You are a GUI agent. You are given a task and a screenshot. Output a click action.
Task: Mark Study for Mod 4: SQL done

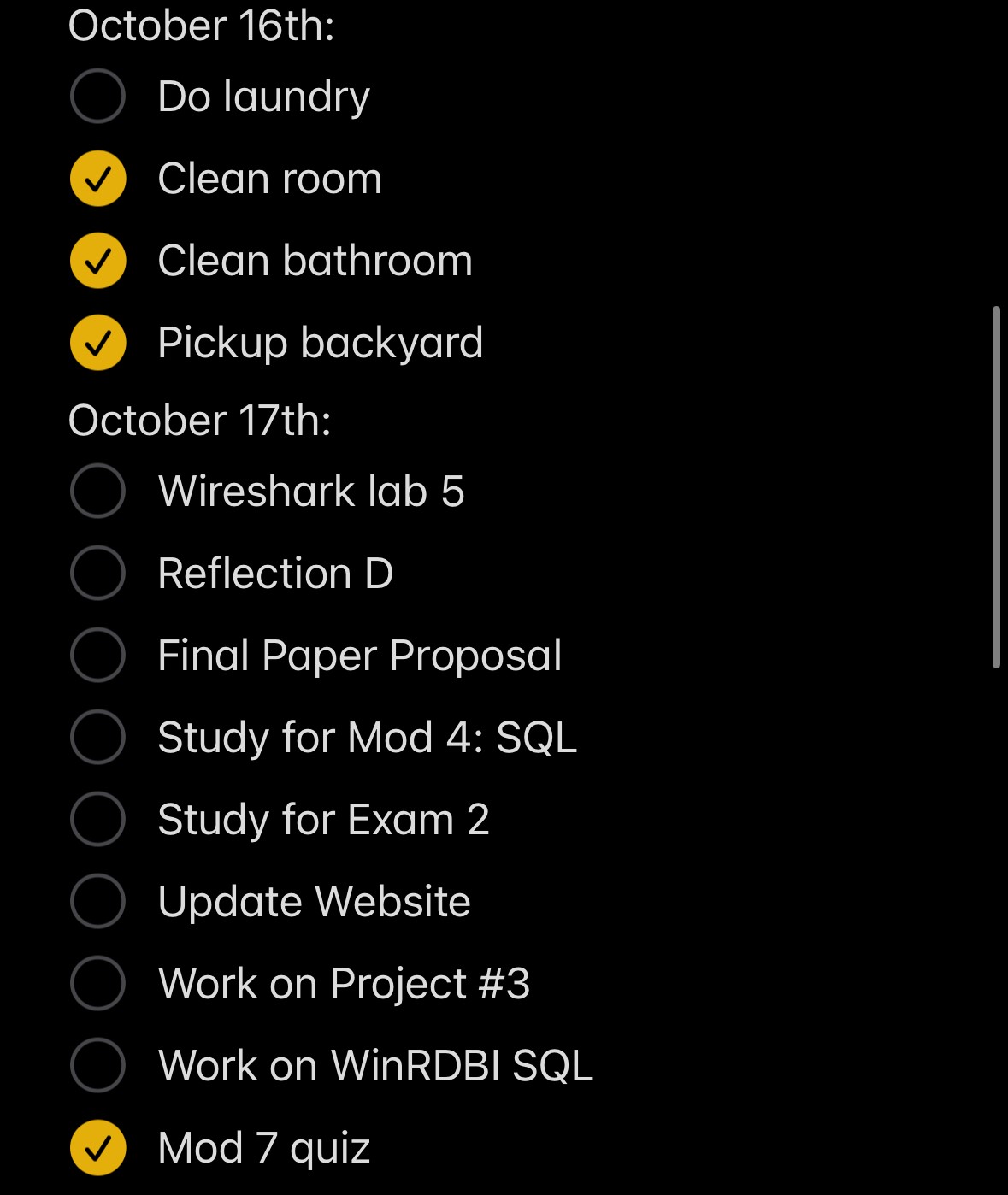pos(98,737)
